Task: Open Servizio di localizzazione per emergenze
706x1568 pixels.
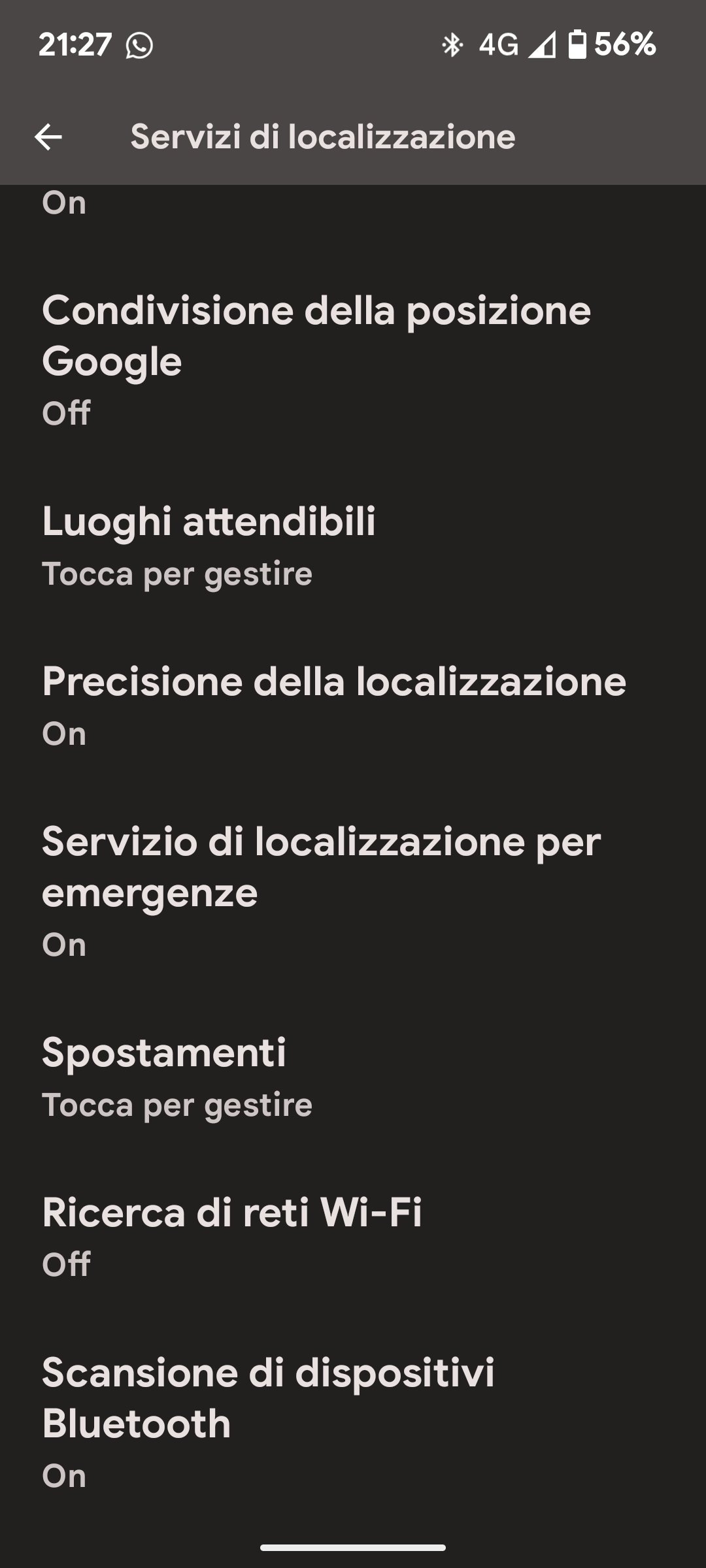Action: (x=320, y=890)
